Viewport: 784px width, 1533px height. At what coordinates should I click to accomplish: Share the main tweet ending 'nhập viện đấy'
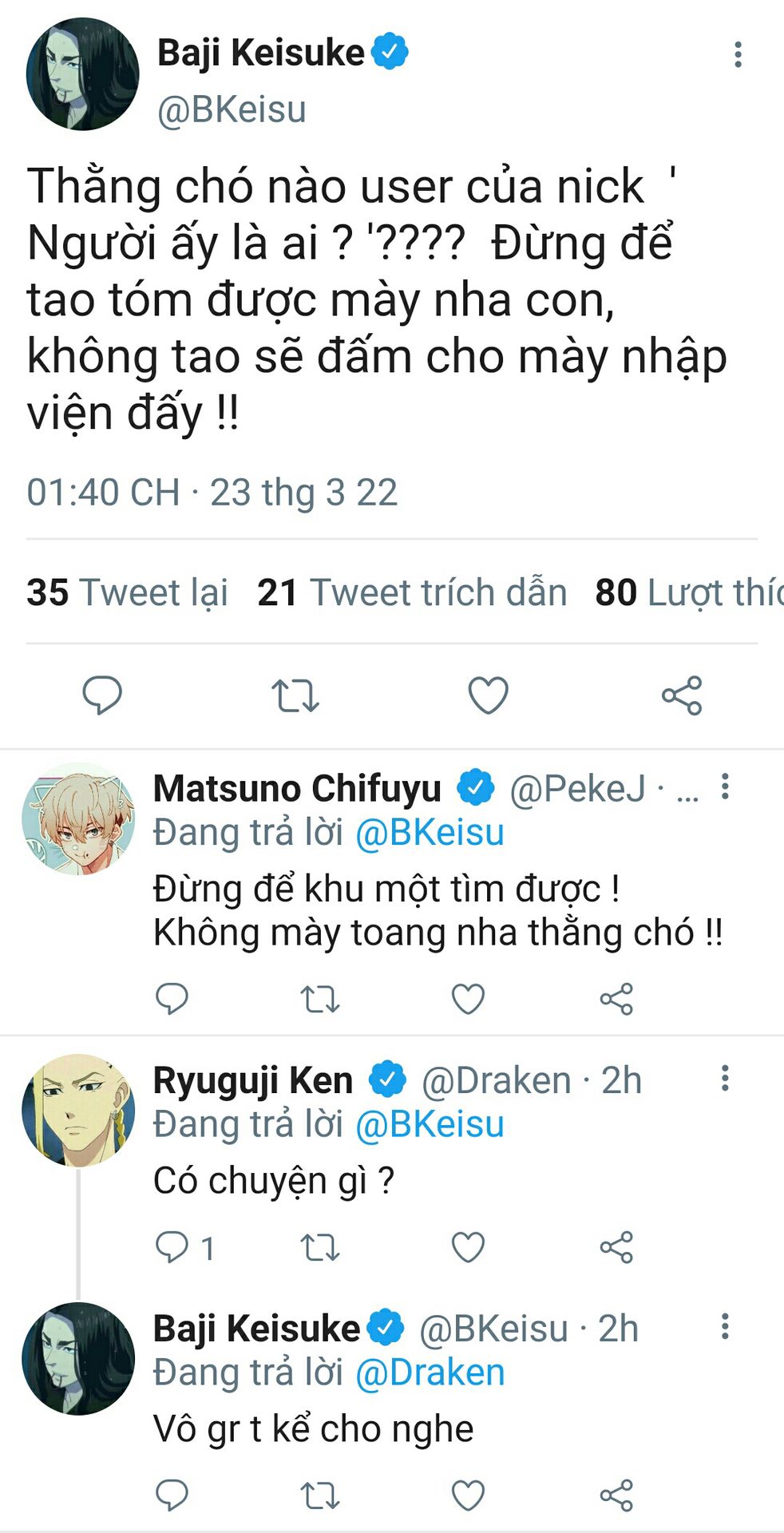point(682,695)
